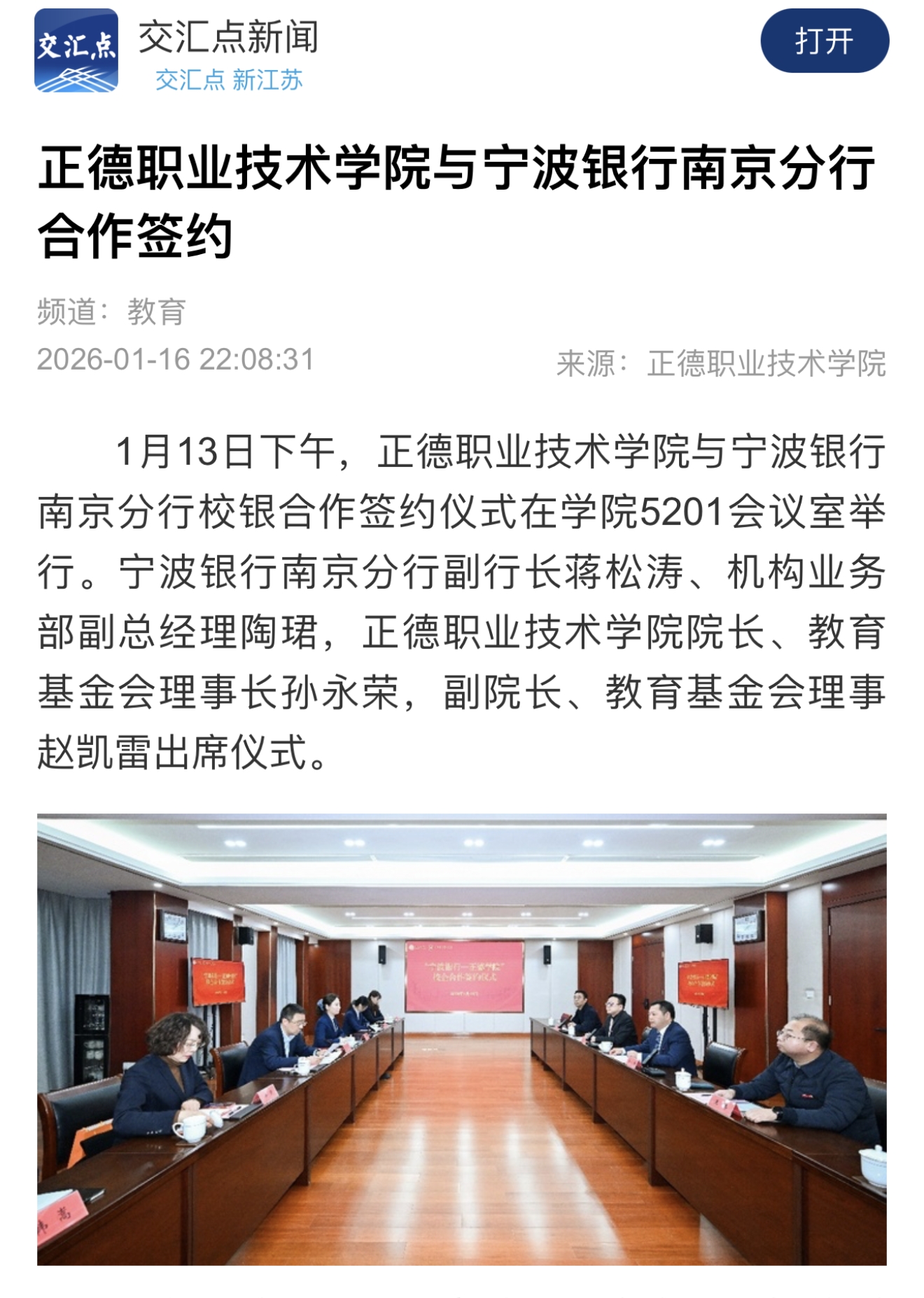This screenshot has height=1298, width=924.
Task: Tap the 打开 button to open the app
Action: pyautogui.click(x=824, y=41)
